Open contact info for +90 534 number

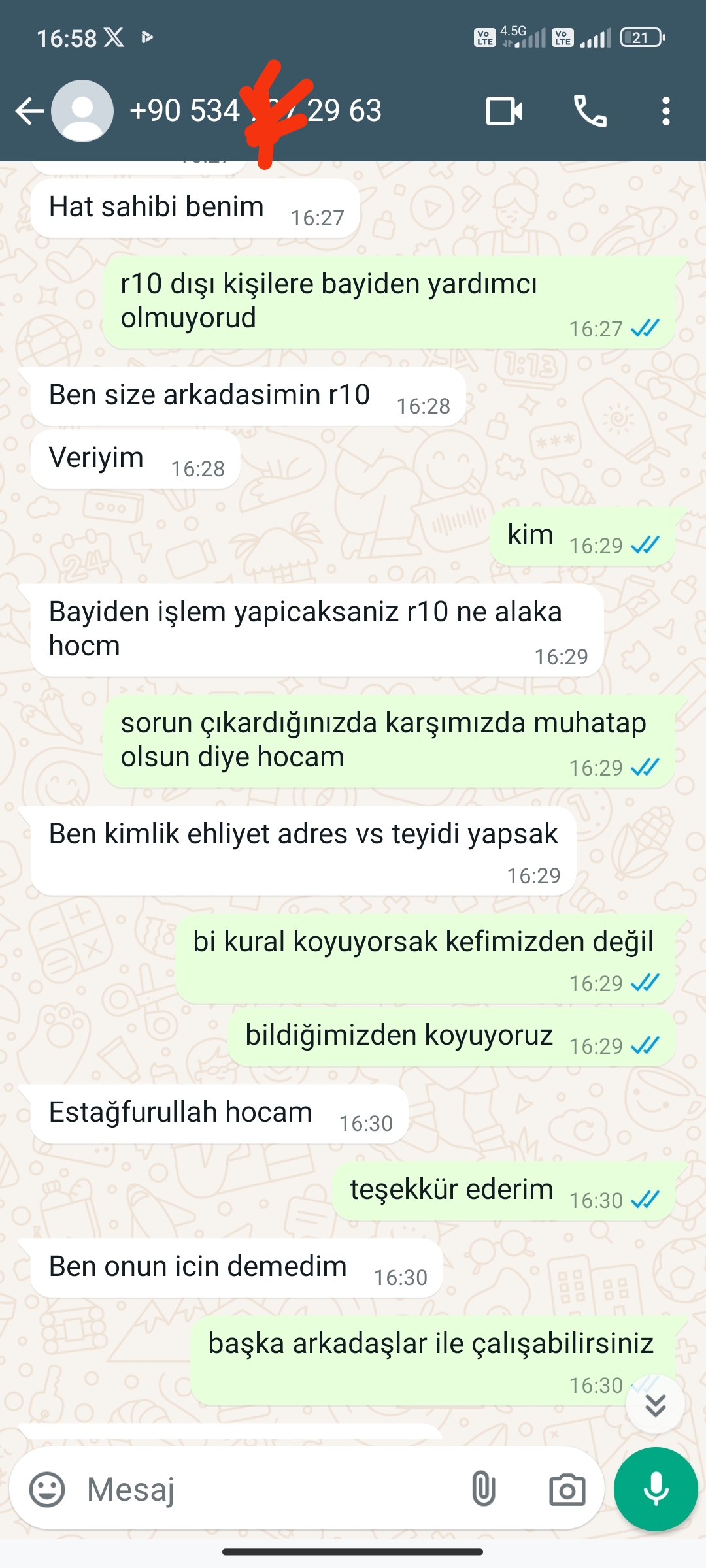pos(256,110)
